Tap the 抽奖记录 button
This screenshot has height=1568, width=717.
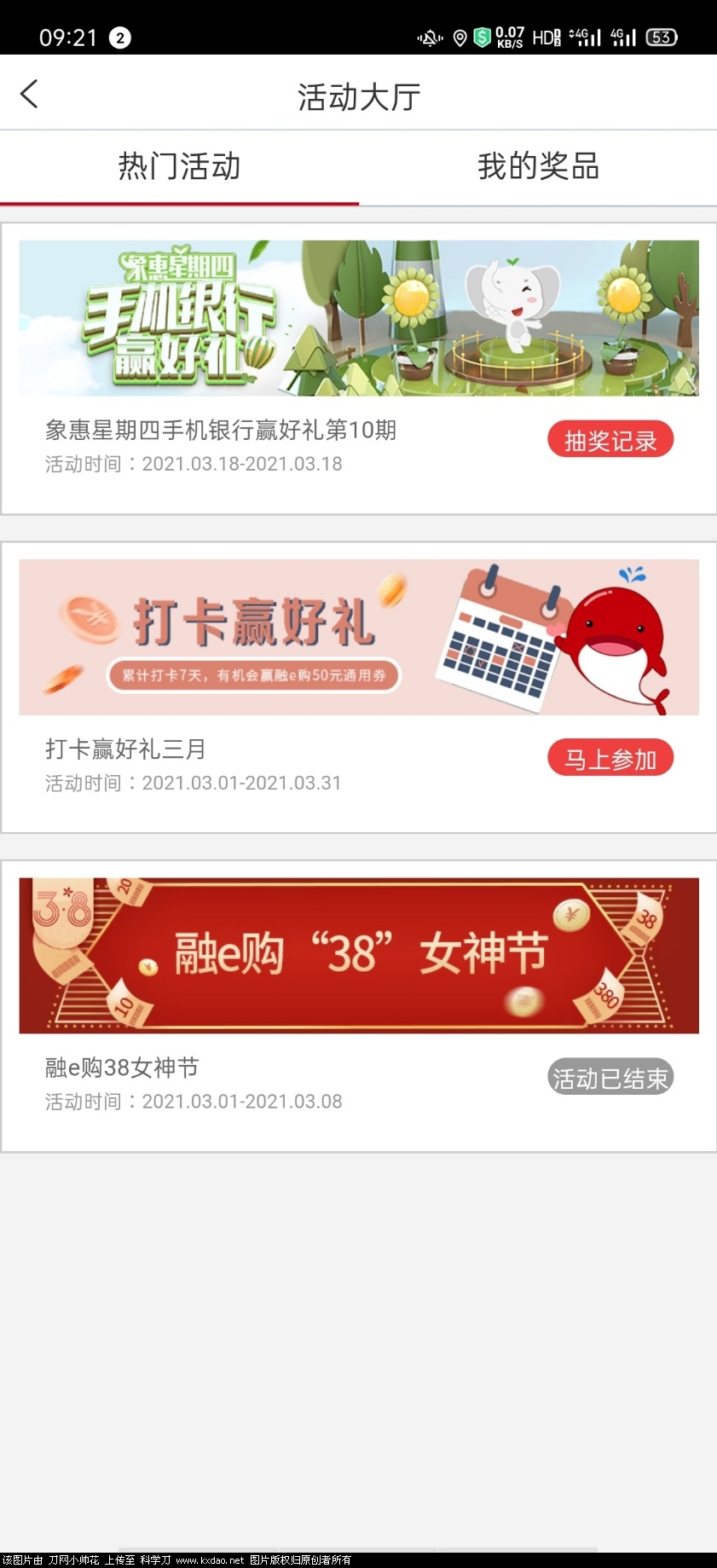tap(610, 440)
